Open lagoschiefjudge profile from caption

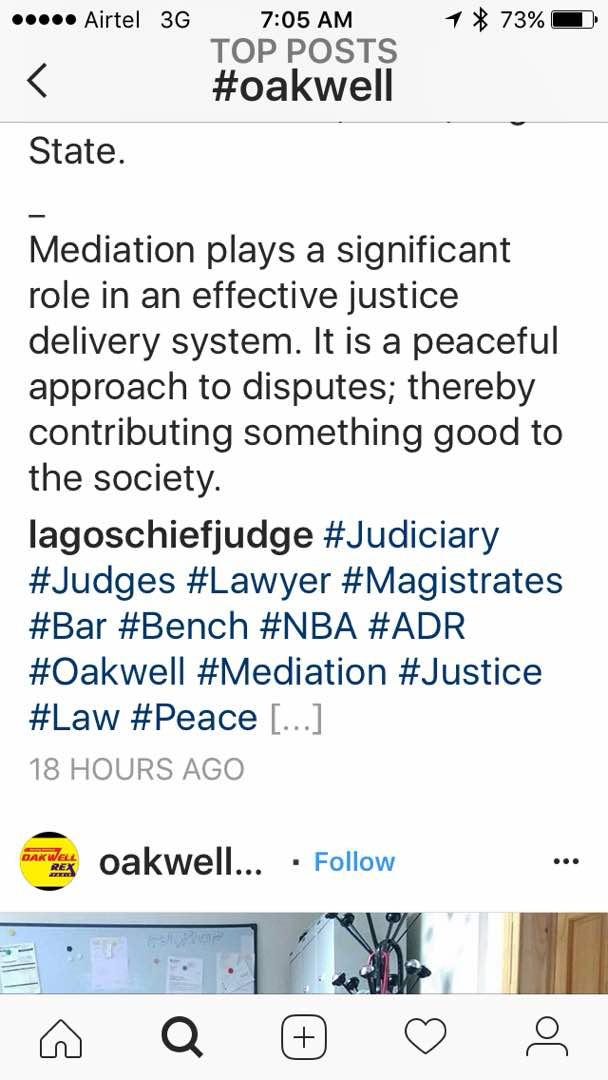point(170,536)
